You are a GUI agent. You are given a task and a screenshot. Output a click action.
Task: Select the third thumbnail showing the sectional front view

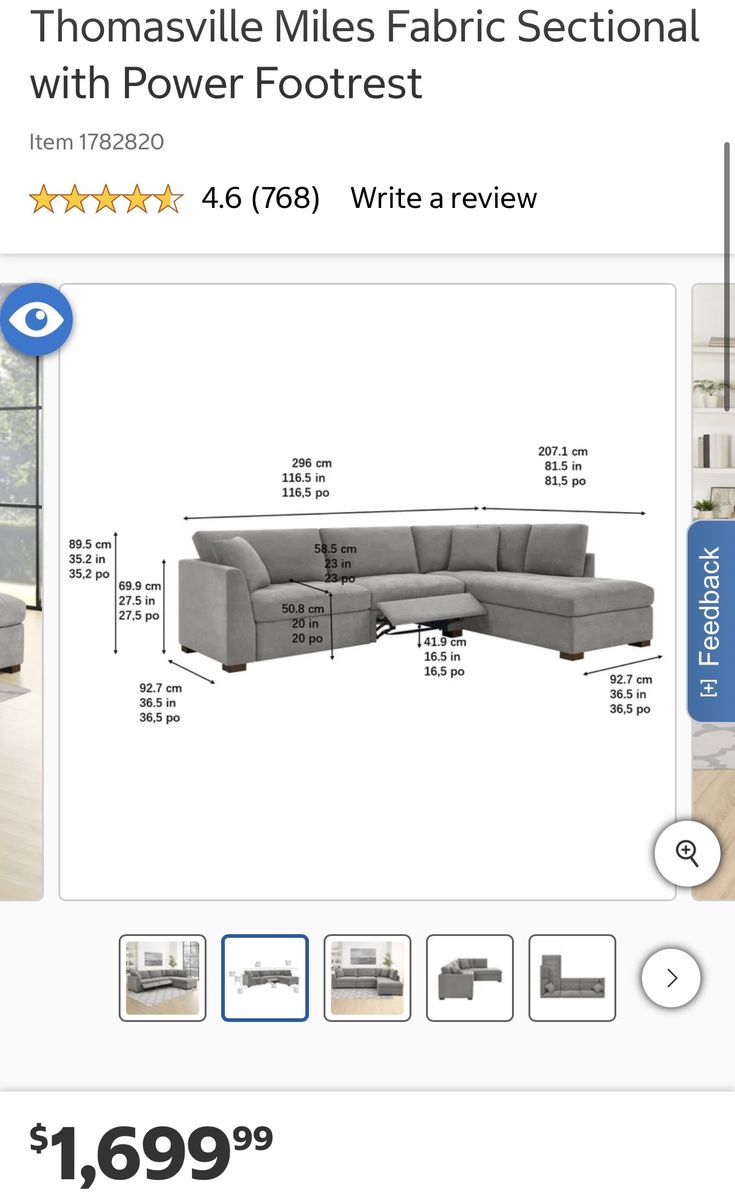point(367,977)
